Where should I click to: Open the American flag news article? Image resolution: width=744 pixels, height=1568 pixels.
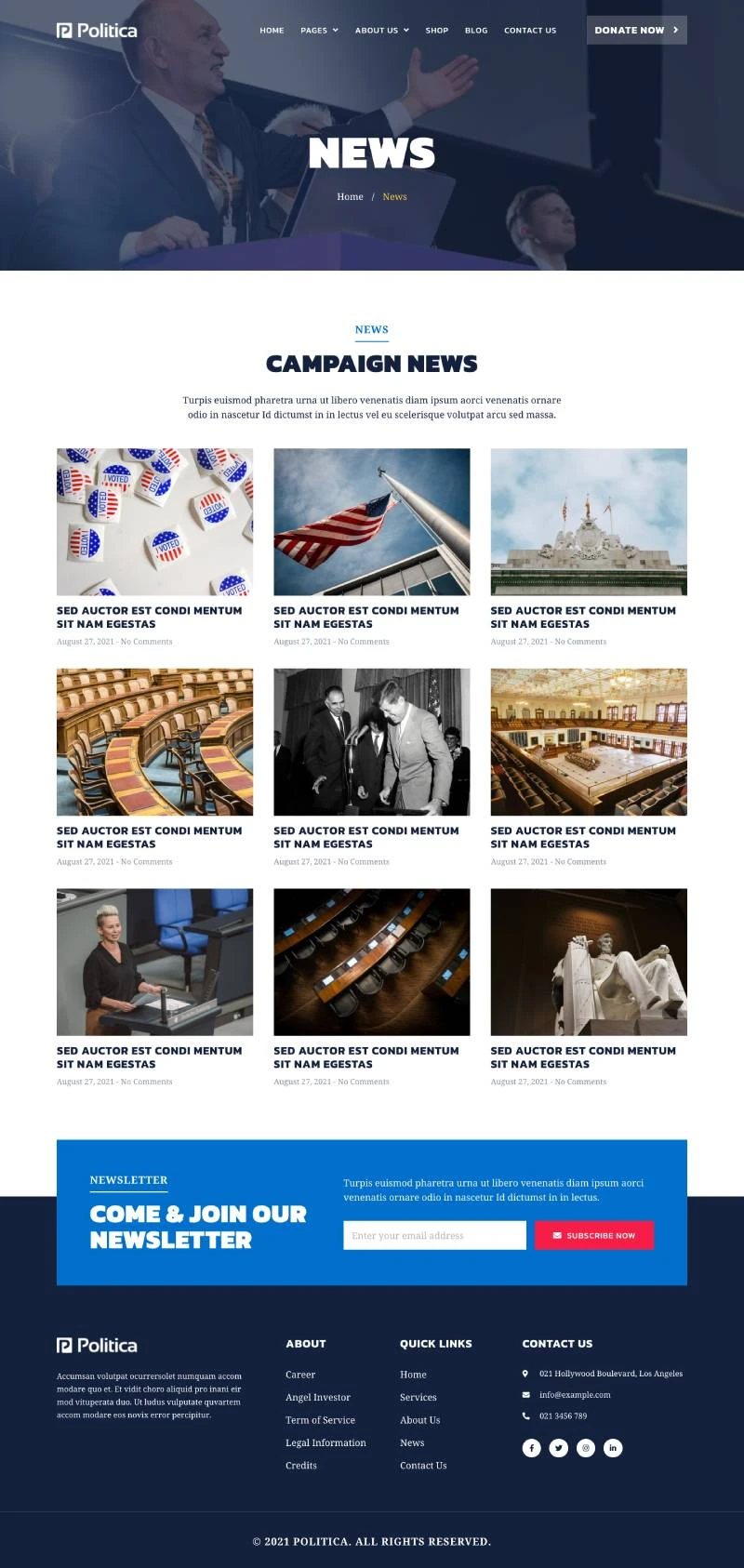(x=371, y=522)
